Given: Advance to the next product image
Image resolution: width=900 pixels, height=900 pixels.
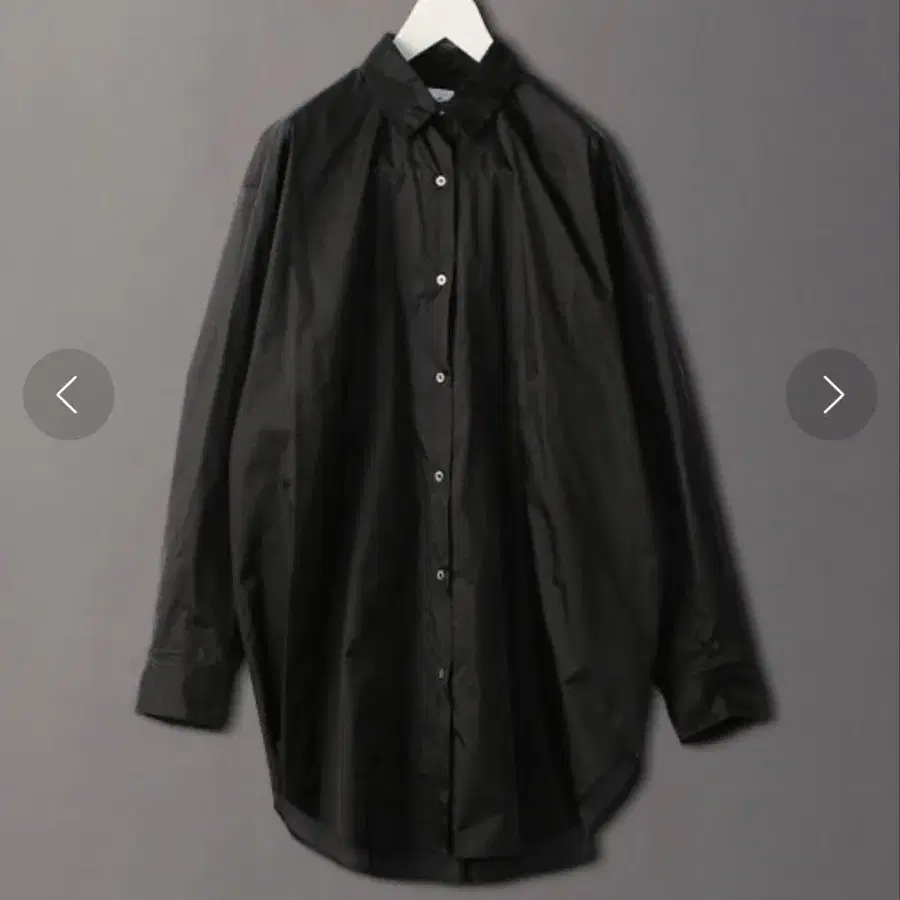Looking at the screenshot, I should [831, 395].
